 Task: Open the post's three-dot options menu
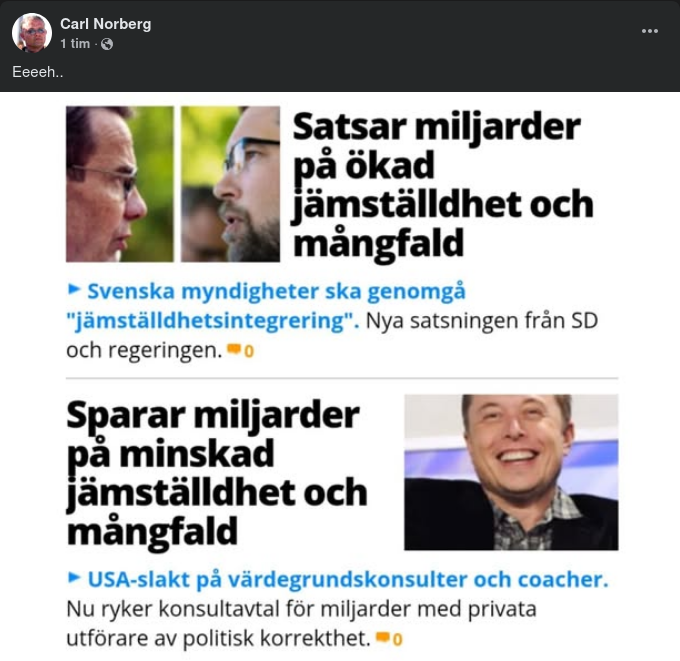[x=650, y=31]
